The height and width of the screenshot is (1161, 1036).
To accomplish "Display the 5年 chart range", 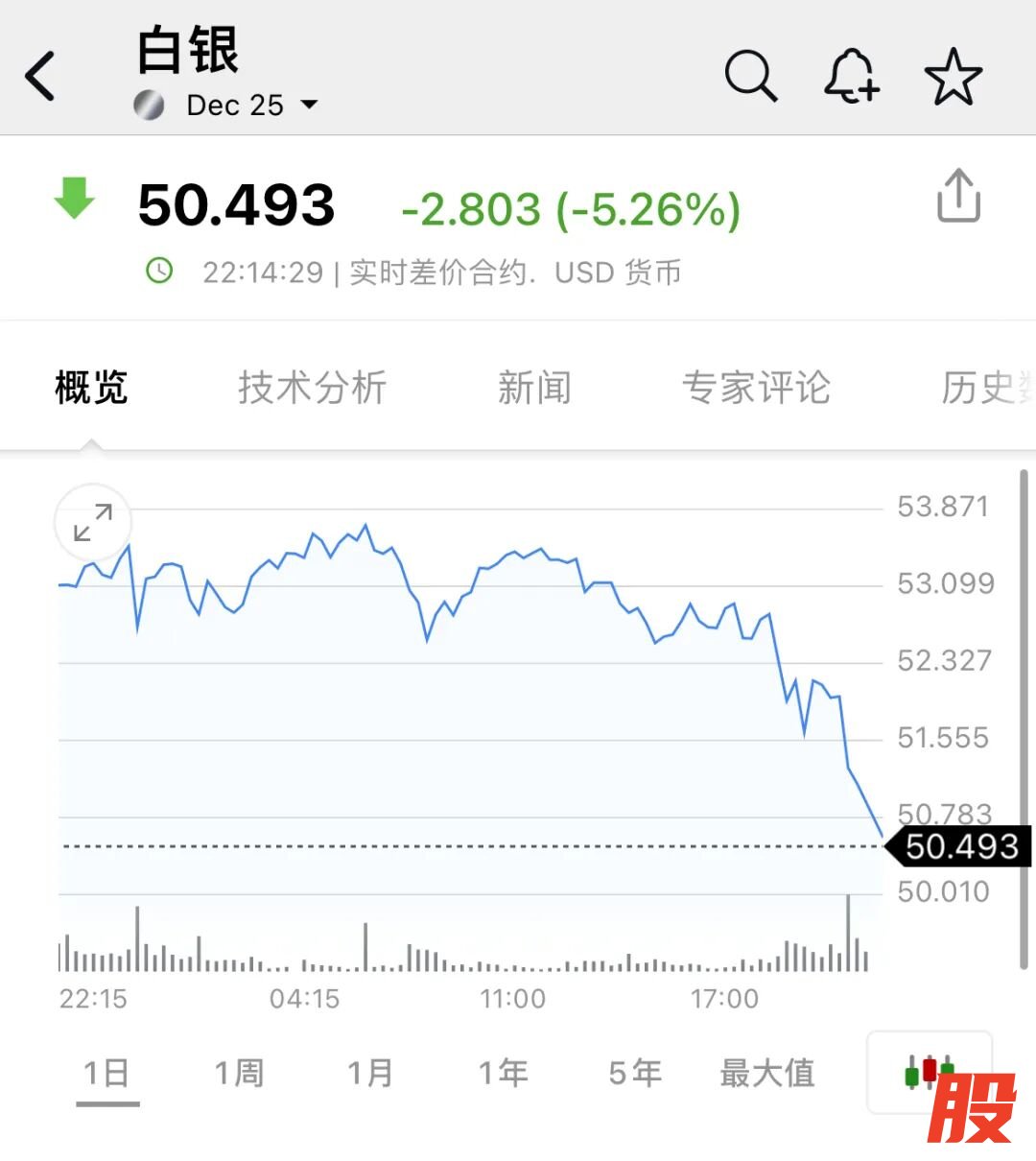I will 635,1073.
